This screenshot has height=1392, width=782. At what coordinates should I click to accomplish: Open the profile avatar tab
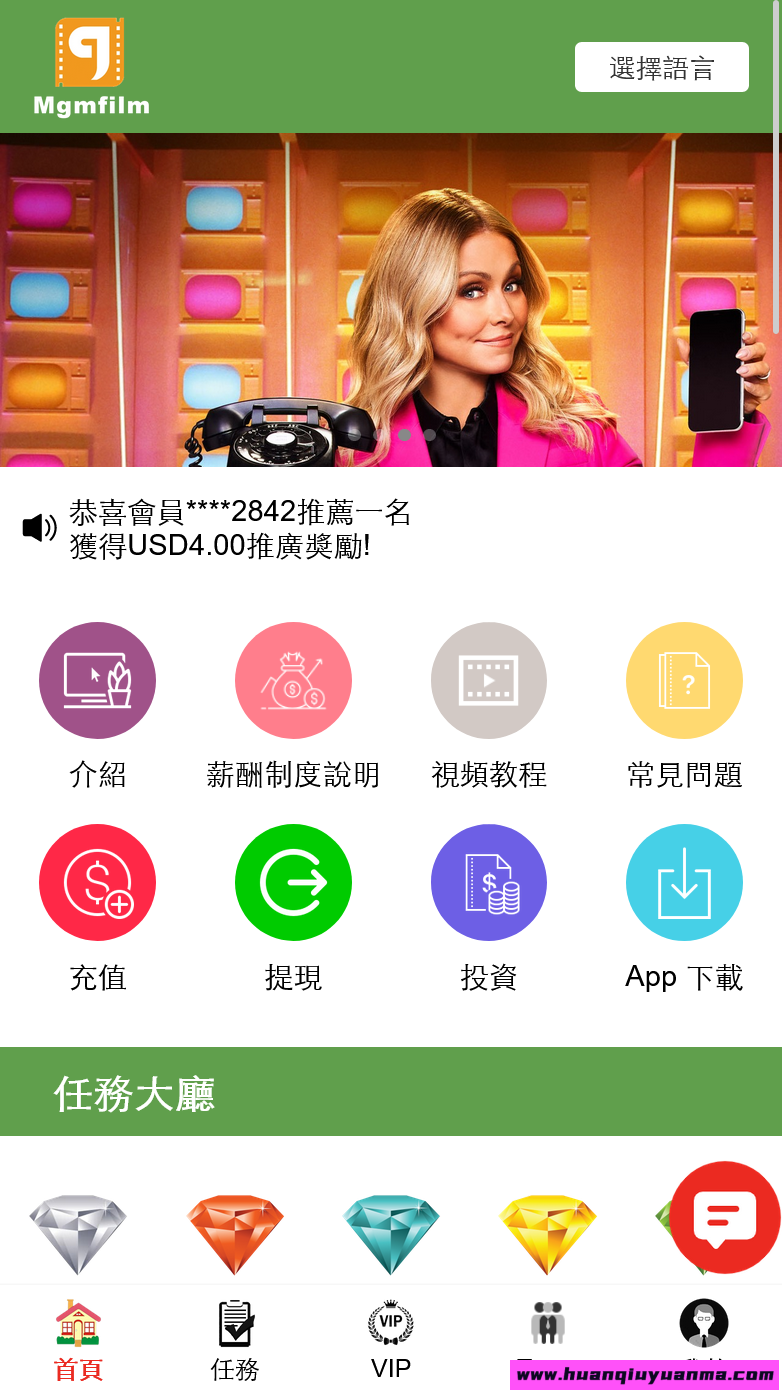tap(704, 1324)
